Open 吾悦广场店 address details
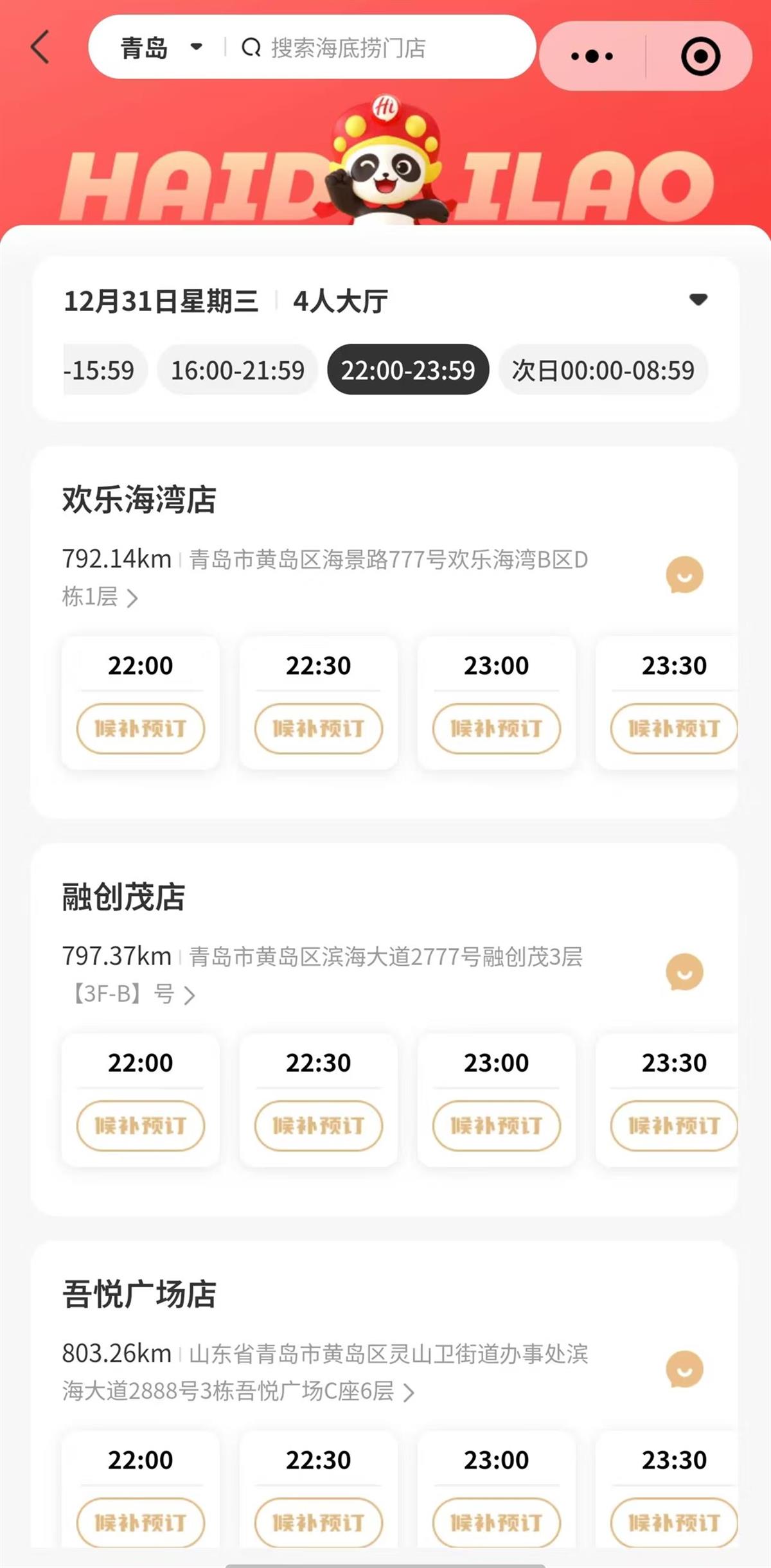 pyautogui.click(x=408, y=1393)
